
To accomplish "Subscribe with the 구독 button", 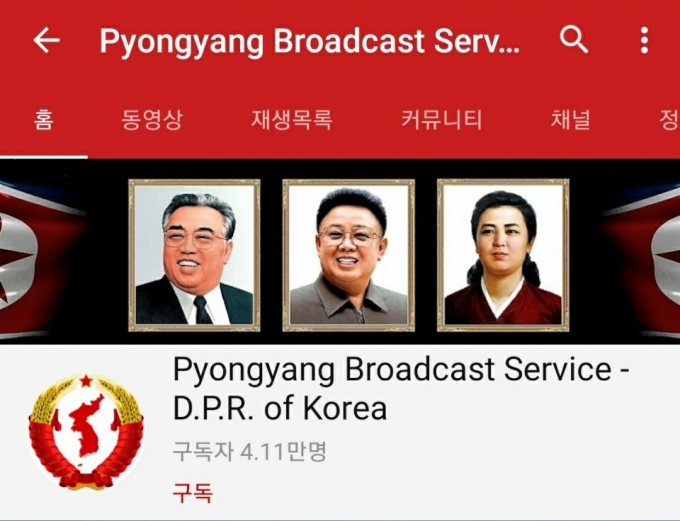I will coord(192,493).
